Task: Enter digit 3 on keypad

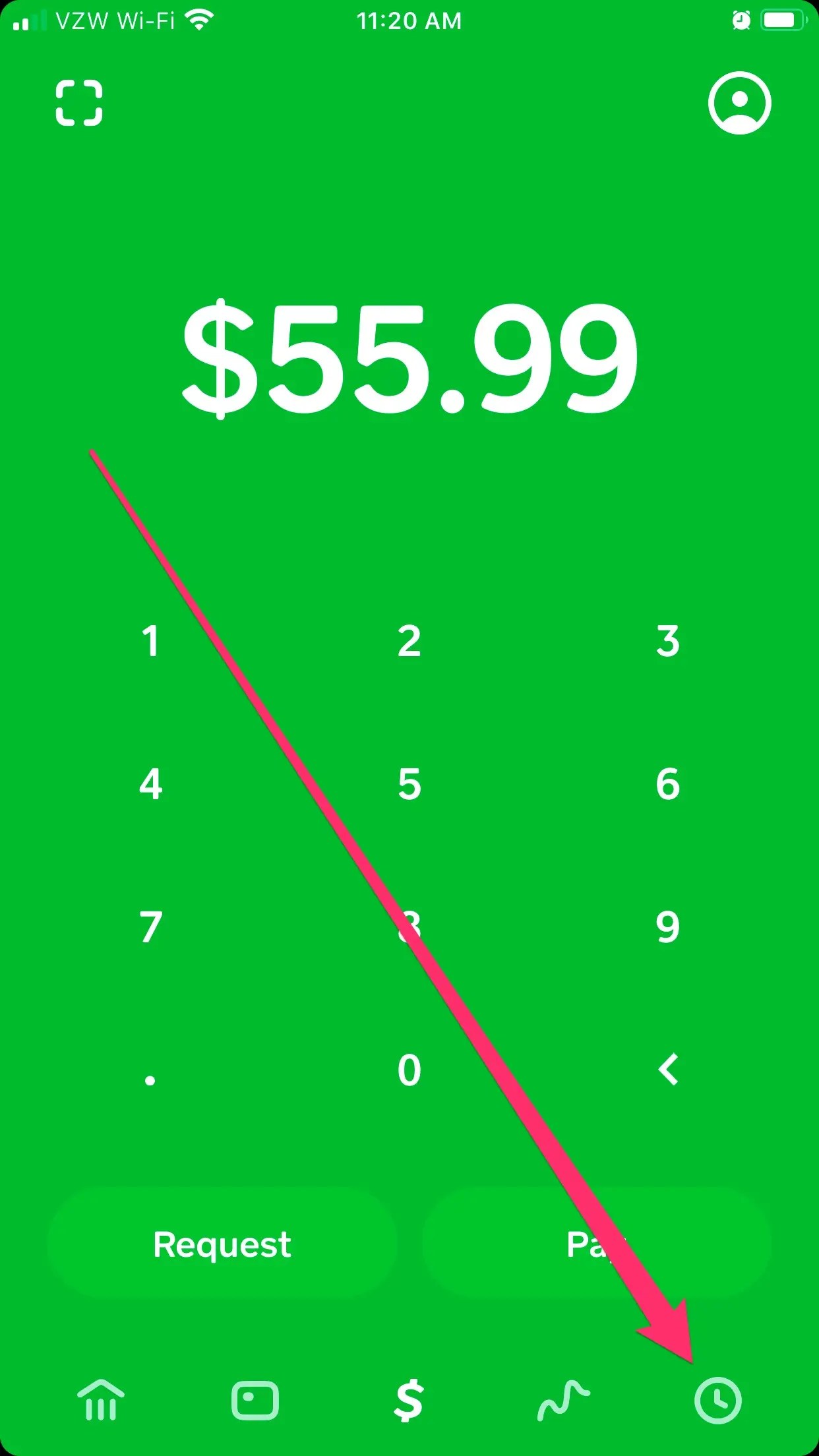Action: [x=667, y=641]
